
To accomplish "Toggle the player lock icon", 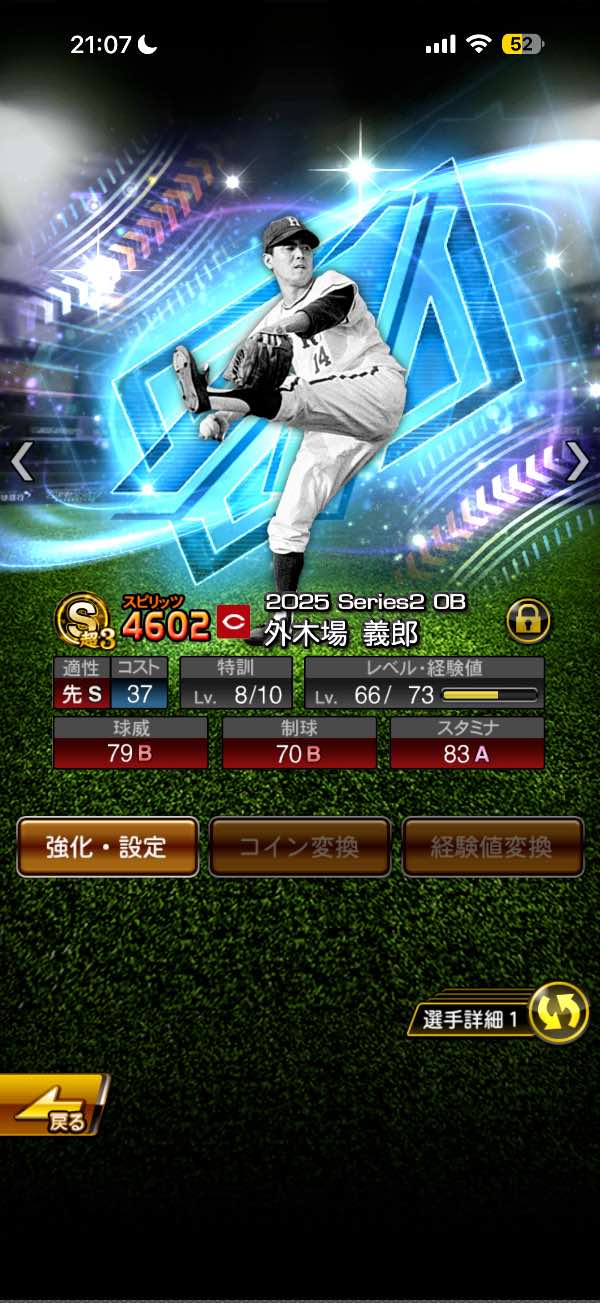I will click(x=529, y=621).
